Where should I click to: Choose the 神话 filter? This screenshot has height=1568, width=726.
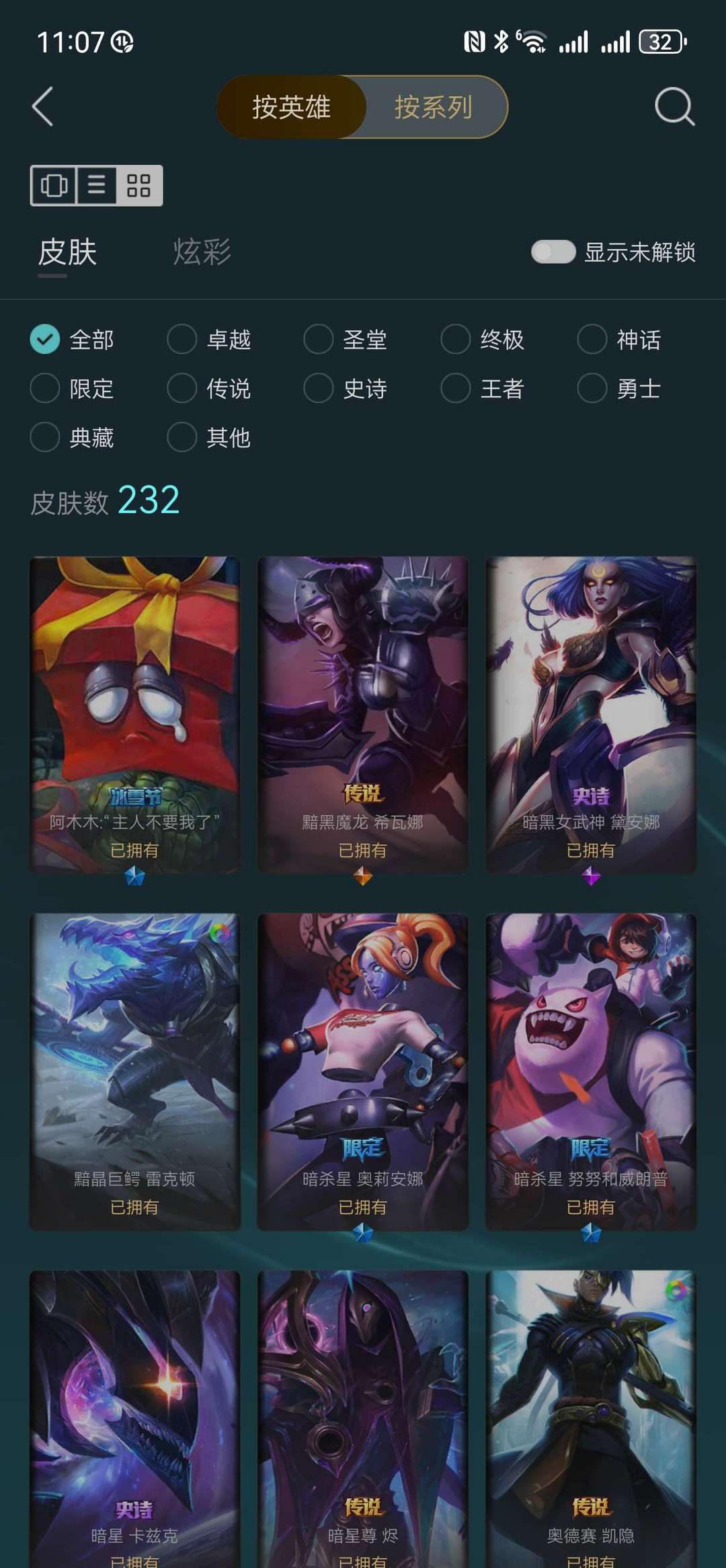pos(620,340)
